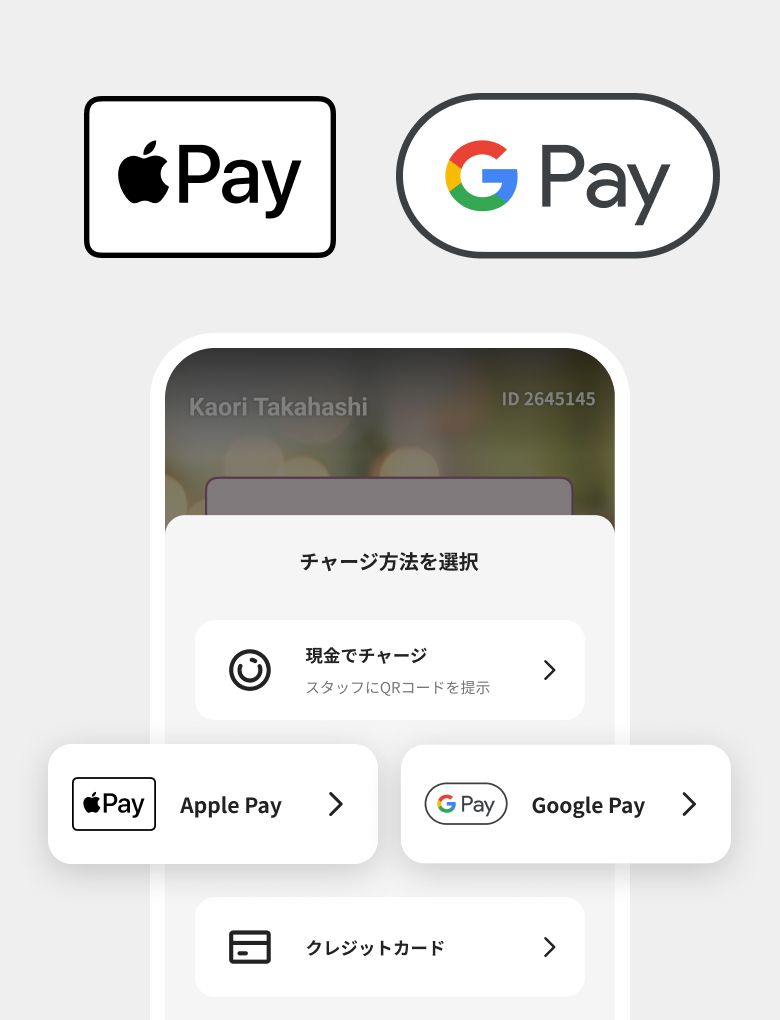Select the smiley face cash charge icon
Screen dimensions: 780x1020
point(250,670)
